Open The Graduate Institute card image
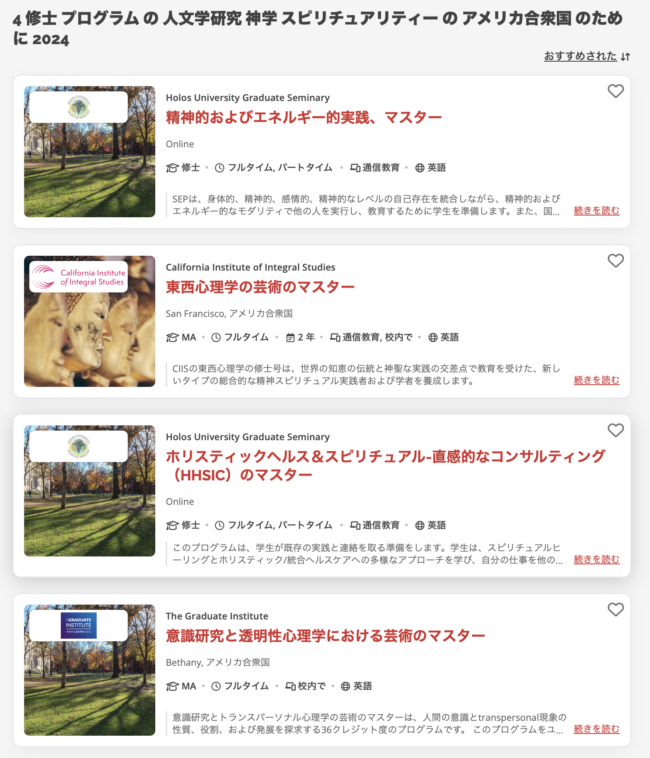This screenshot has height=758, width=650. click(89, 670)
